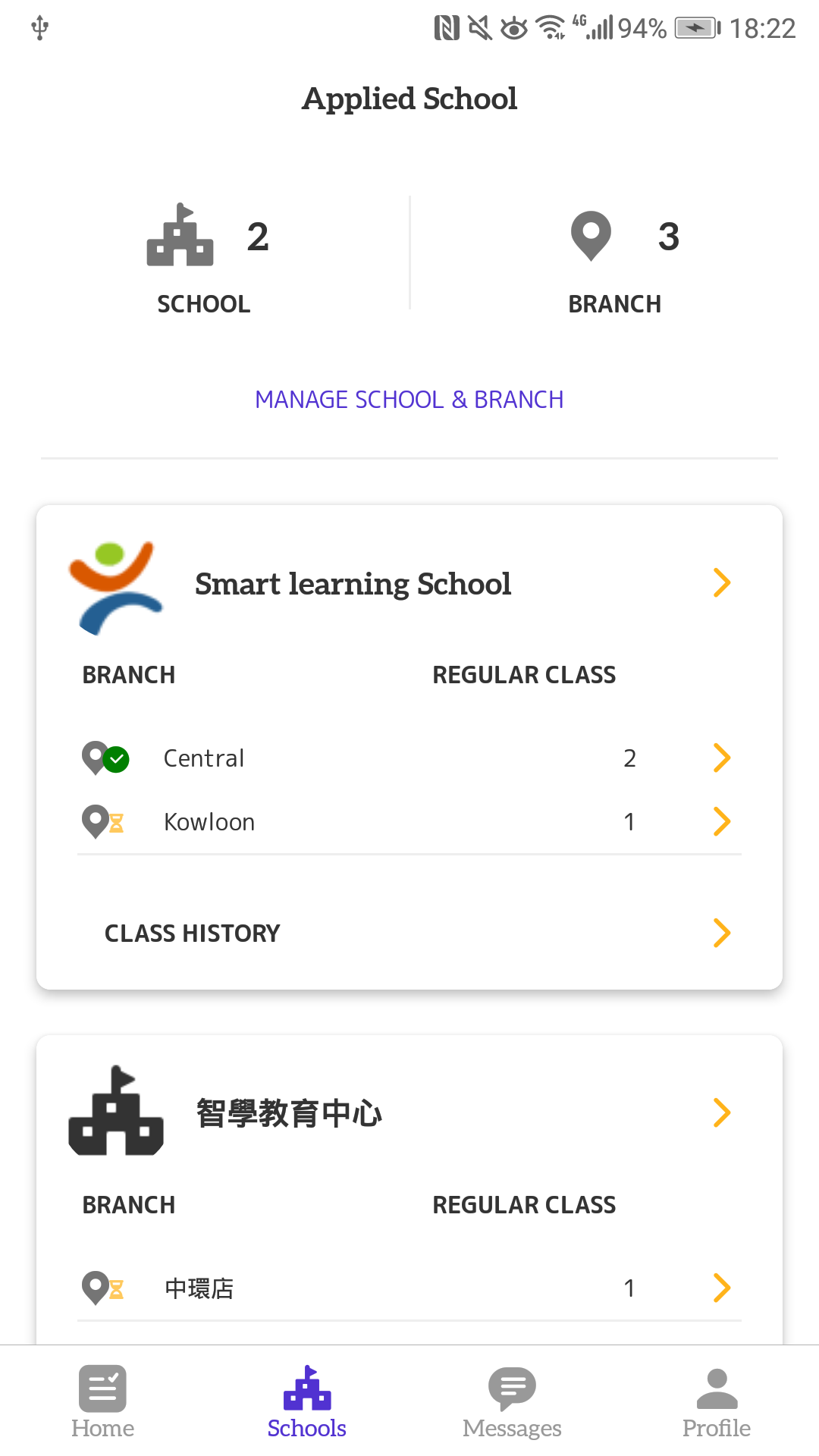
Task: View Class History for Smart learning School
Action: pyautogui.click(x=409, y=934)
